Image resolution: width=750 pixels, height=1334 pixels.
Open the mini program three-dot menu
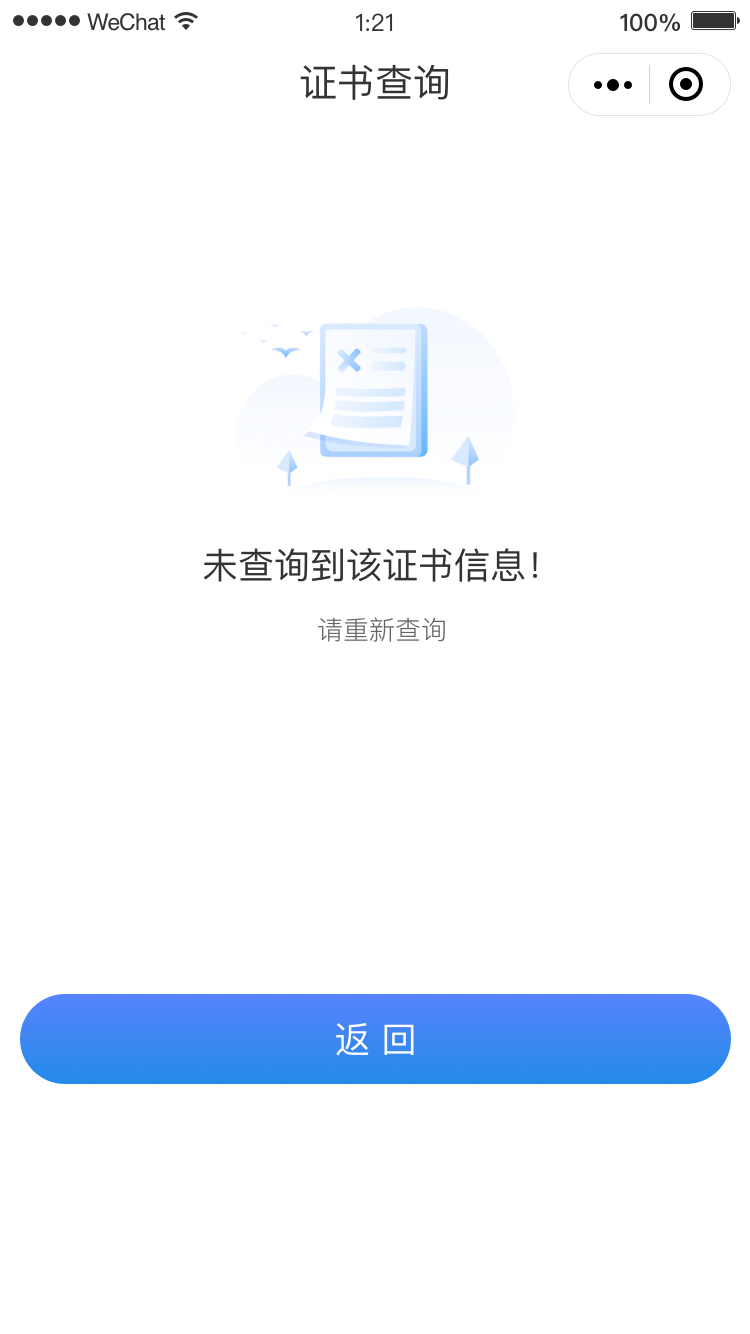612,85
